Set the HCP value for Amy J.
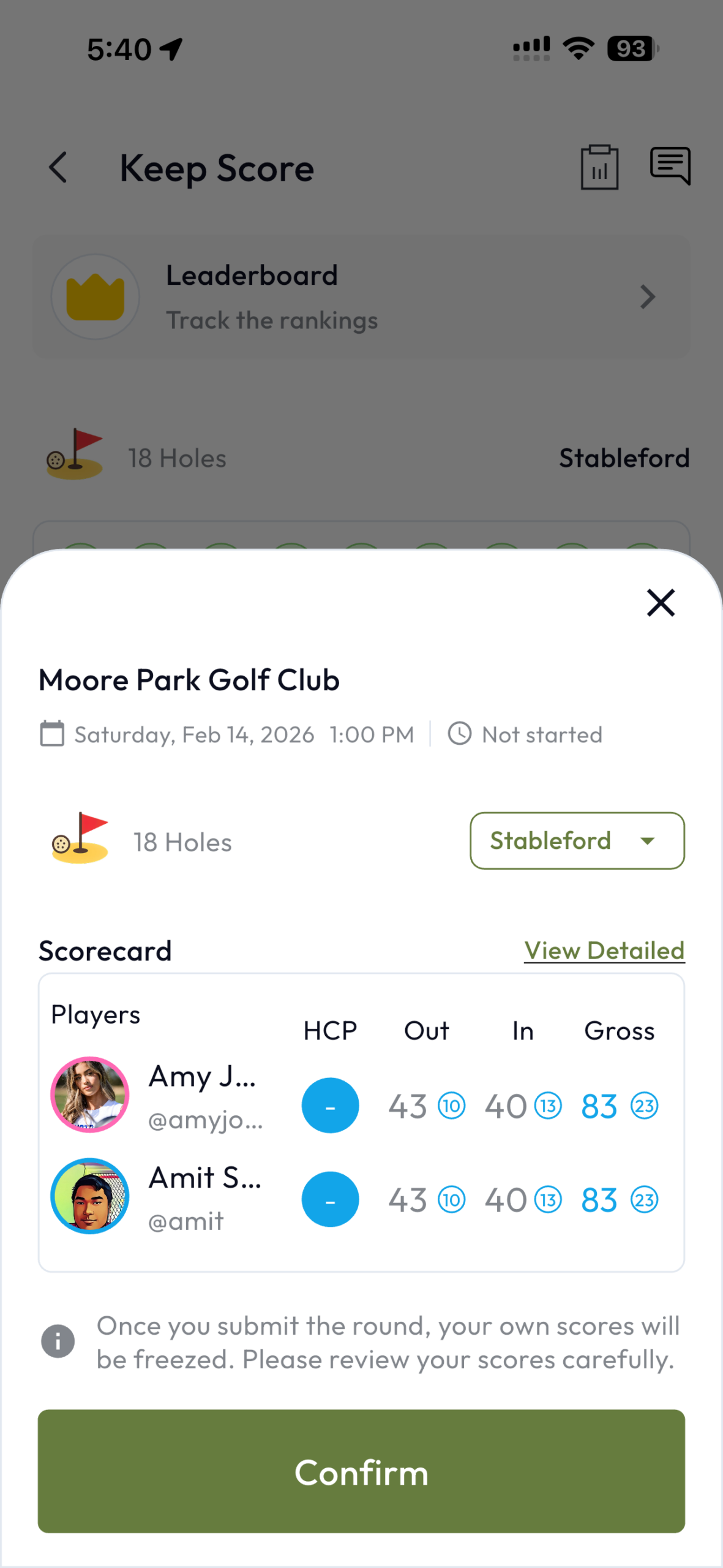The height and width of the screenshot is (1568, 723). tap(330, 1106)
